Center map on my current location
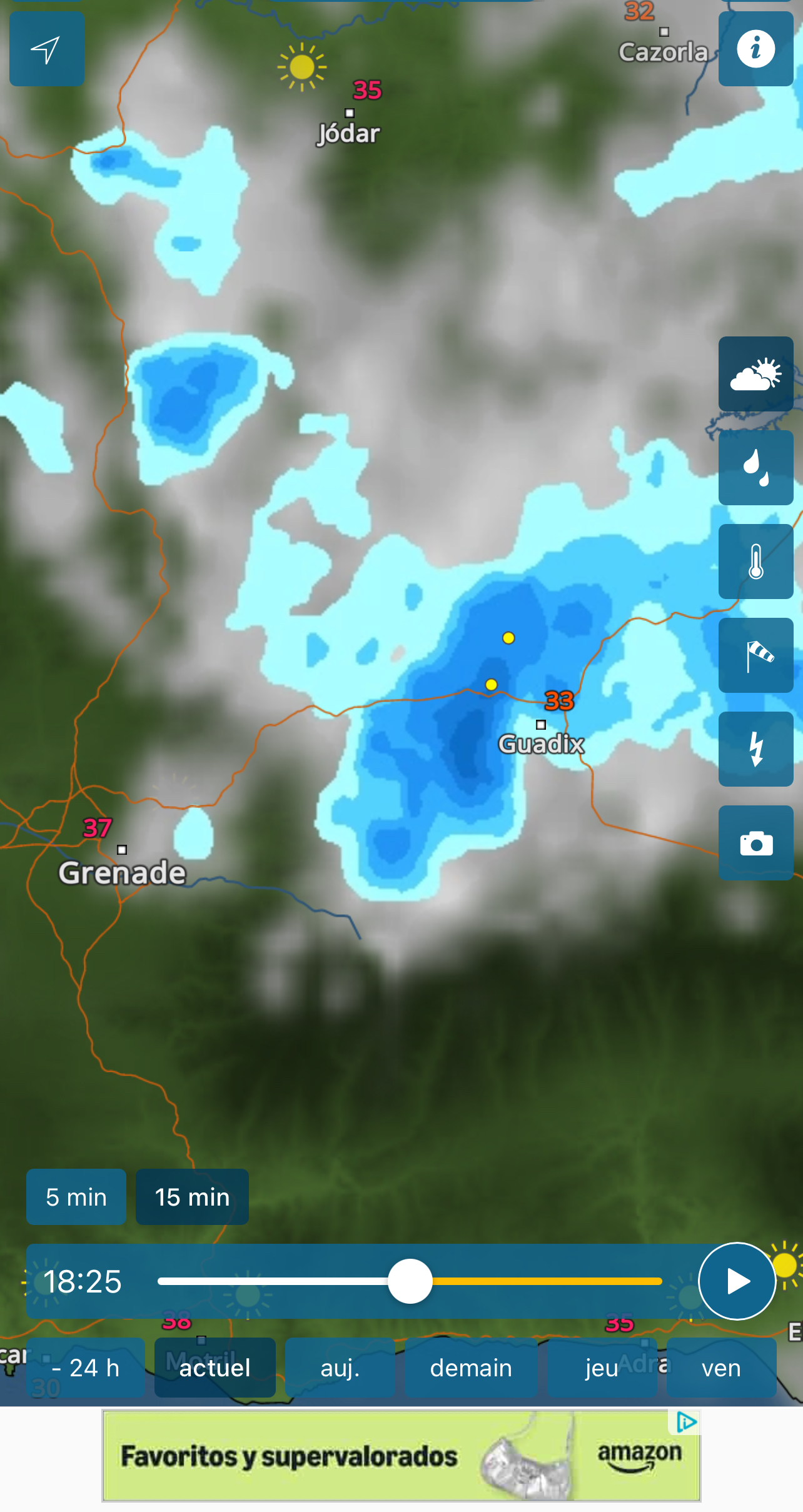Screen dimensions: 803x1512 click(47, 49)
